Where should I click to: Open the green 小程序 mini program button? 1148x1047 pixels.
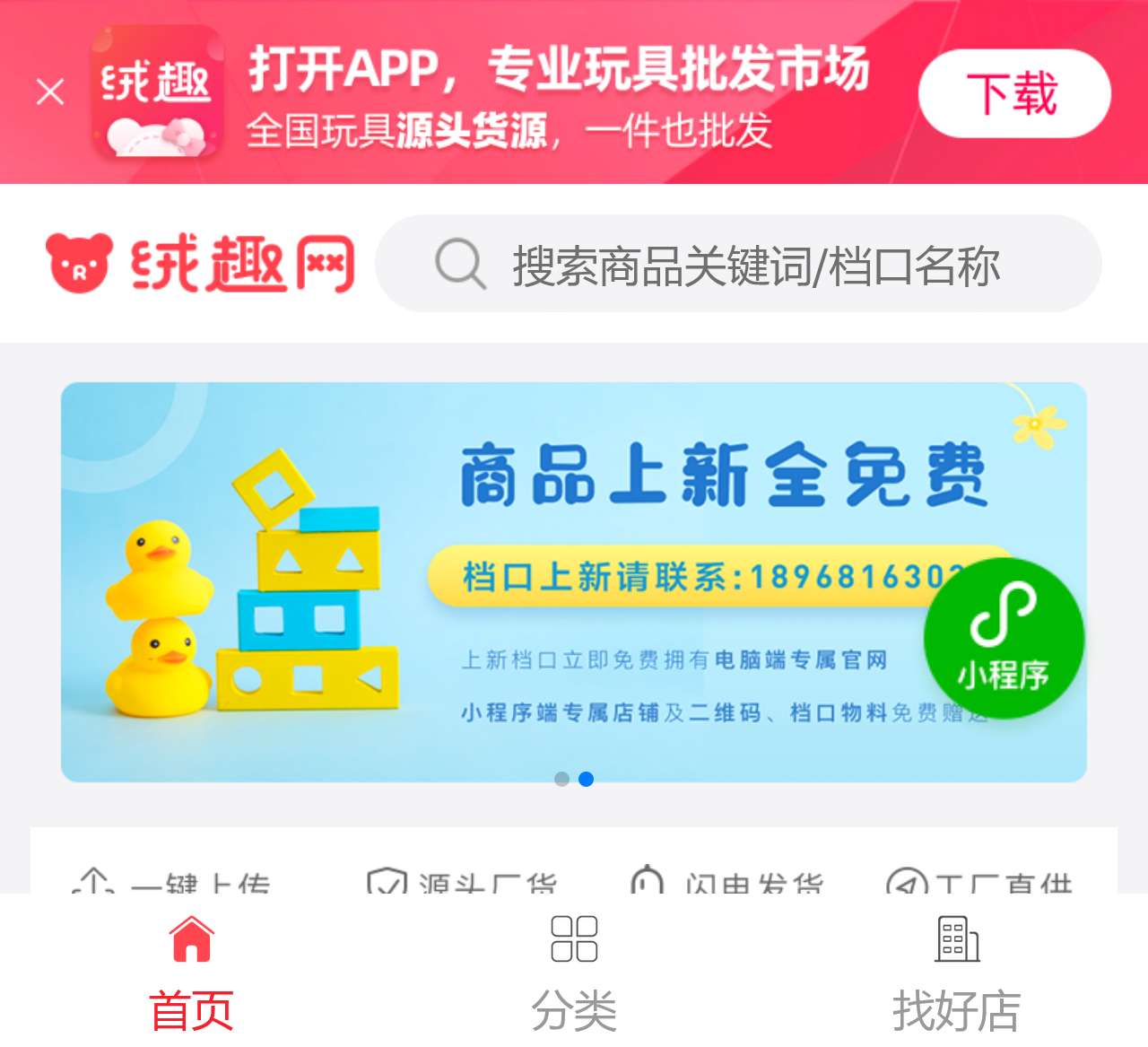pyautogui.click(x=1004, y=638)
